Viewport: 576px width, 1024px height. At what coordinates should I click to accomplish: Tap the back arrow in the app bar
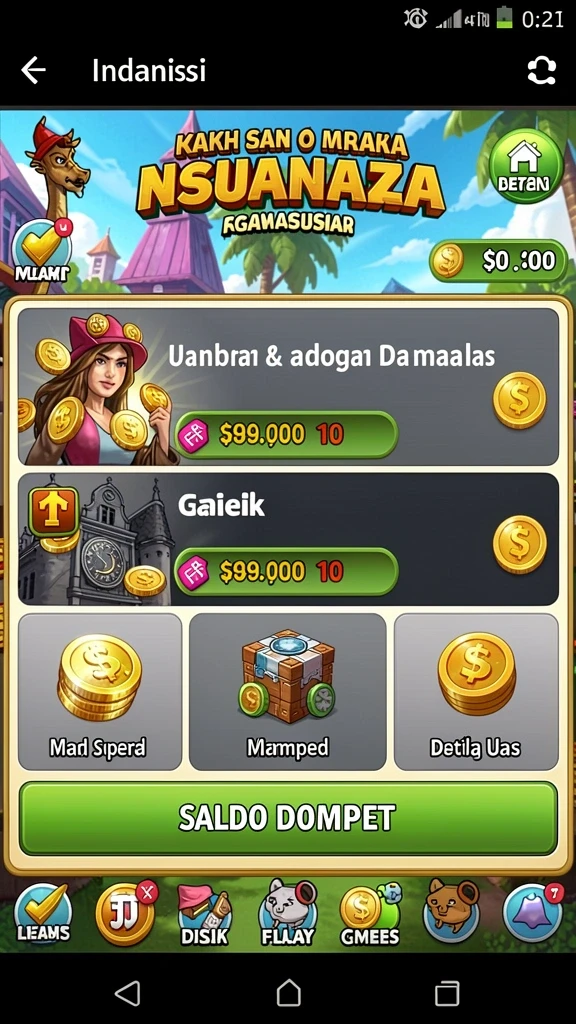[33, 70]
